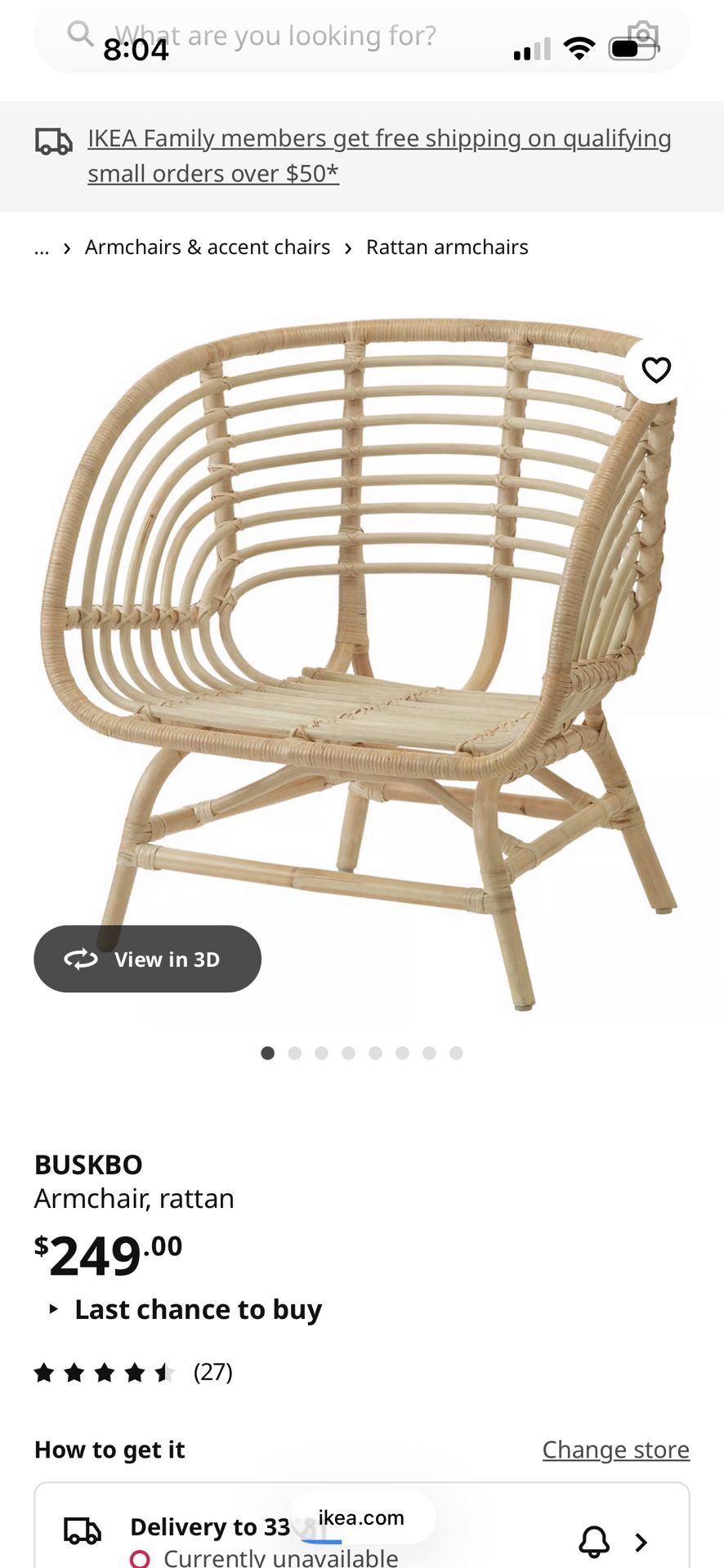Open the IKEA Family free shipping link
The width and height of the screenshot is (724, 1568).
(x=379, y=156)
